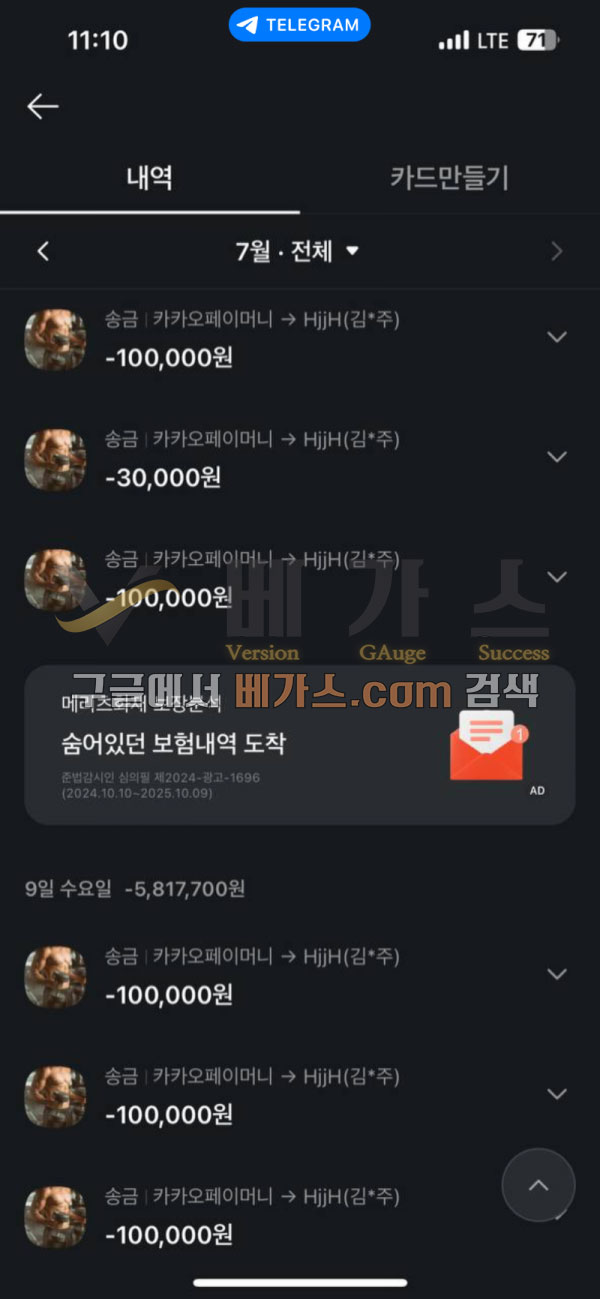This screenshot has height=1299, width=600.
Task: Expand the chevron on the -30,000원 row
Action: (557, 457)
